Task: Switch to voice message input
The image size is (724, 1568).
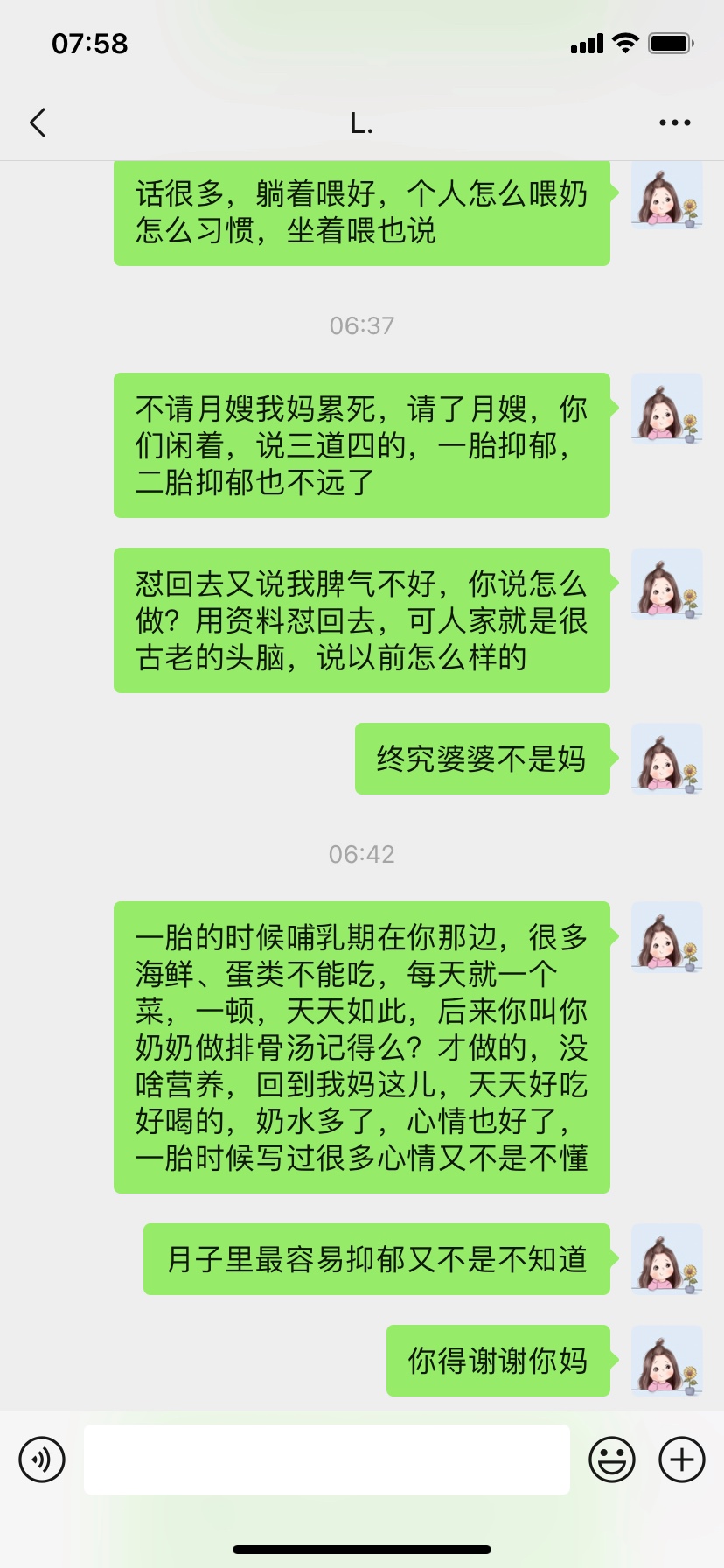Action: pyautogui.click(x=42, y=1459)
